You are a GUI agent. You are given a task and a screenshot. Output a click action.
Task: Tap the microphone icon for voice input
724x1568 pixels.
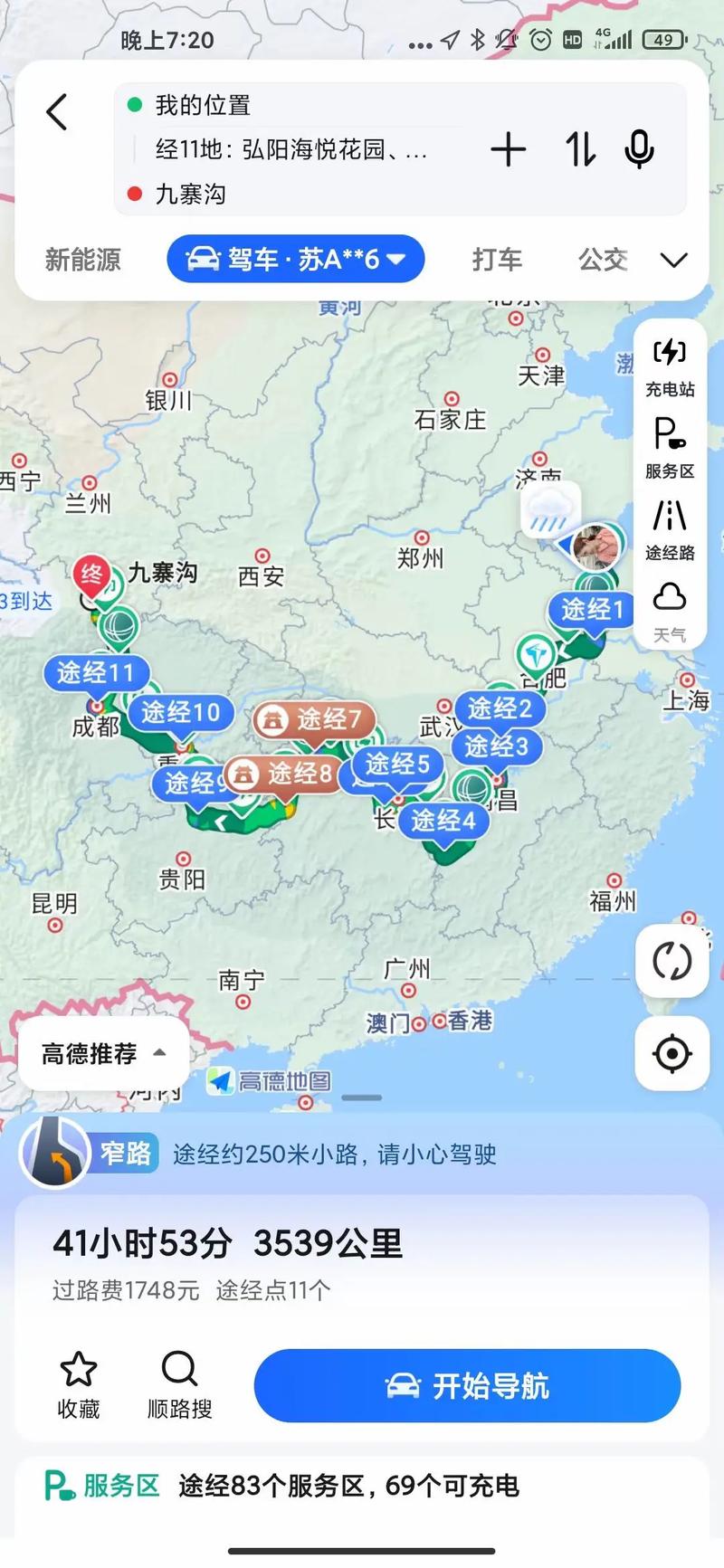641,148
